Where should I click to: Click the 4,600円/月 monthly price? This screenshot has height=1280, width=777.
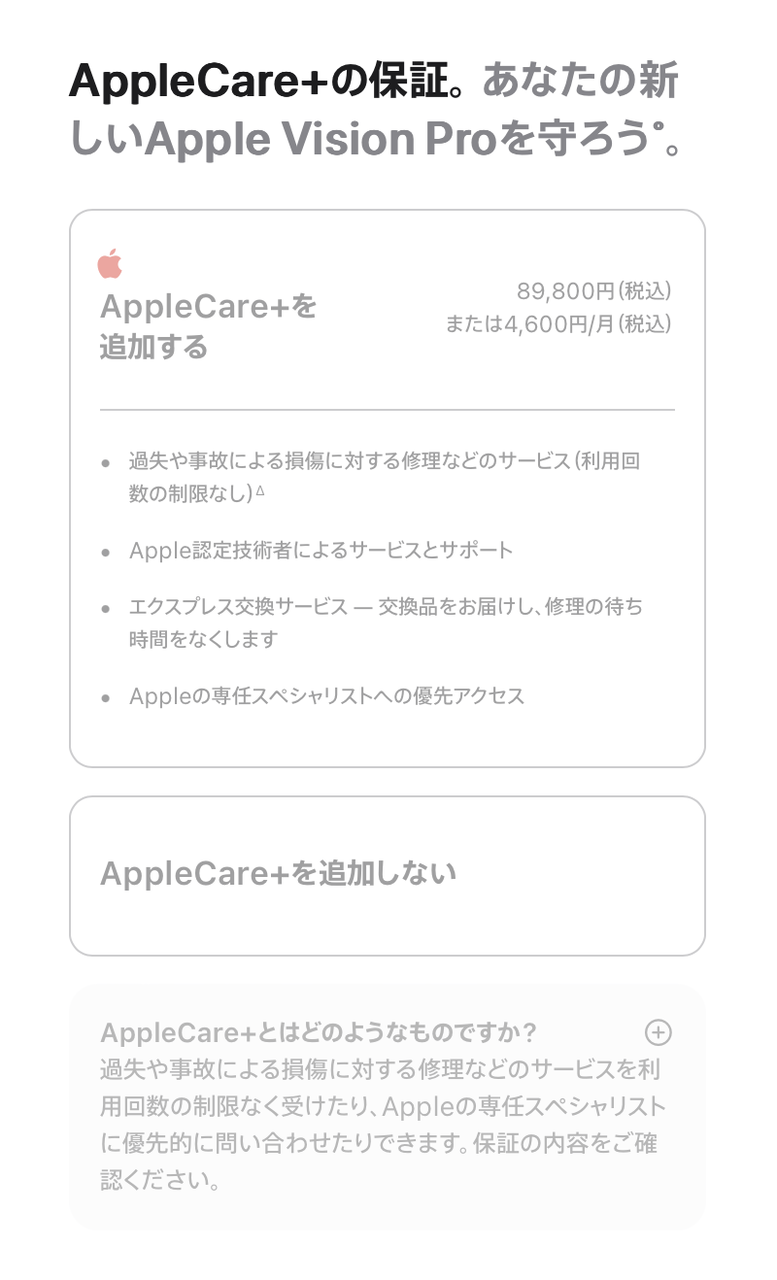click(560, 322)
